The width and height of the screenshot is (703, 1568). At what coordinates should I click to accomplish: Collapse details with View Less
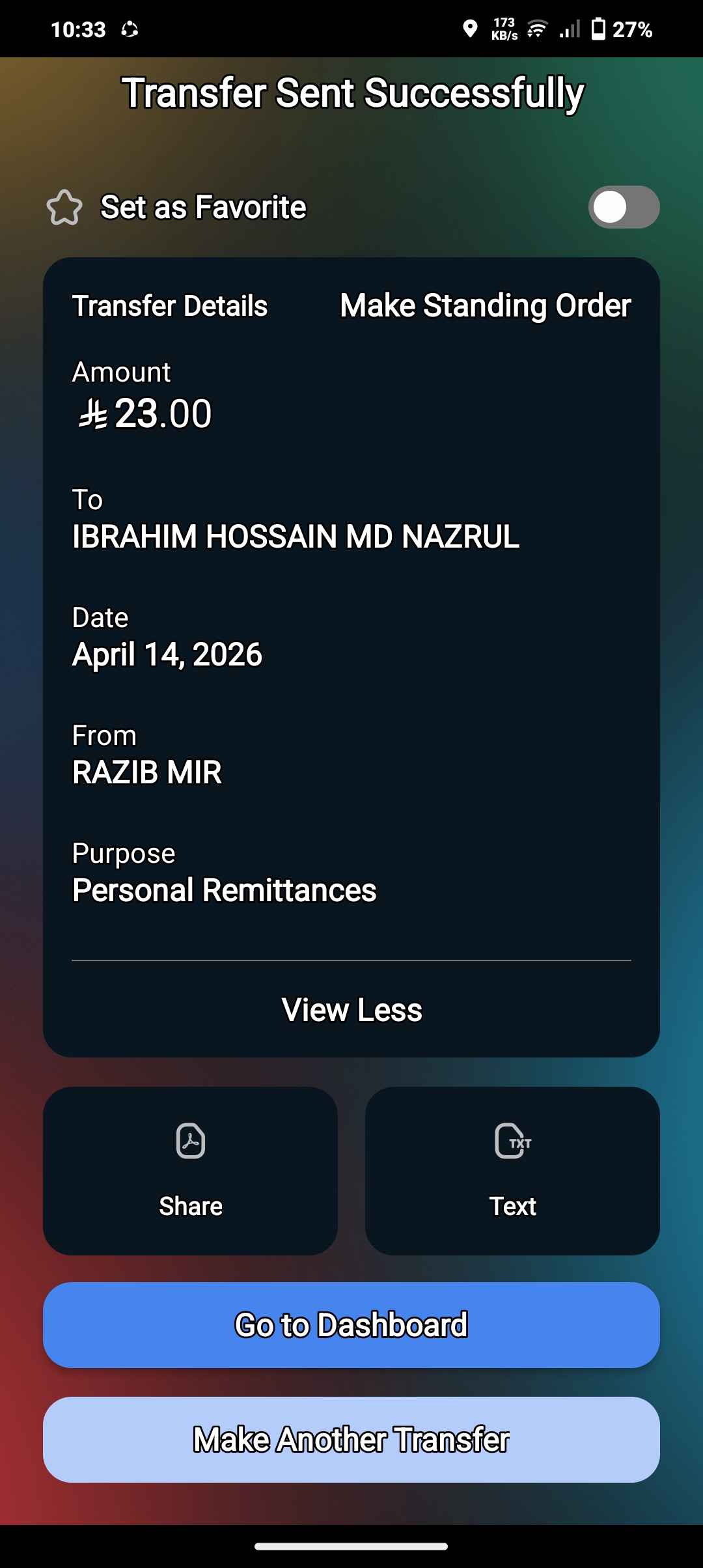(351, 1010)
